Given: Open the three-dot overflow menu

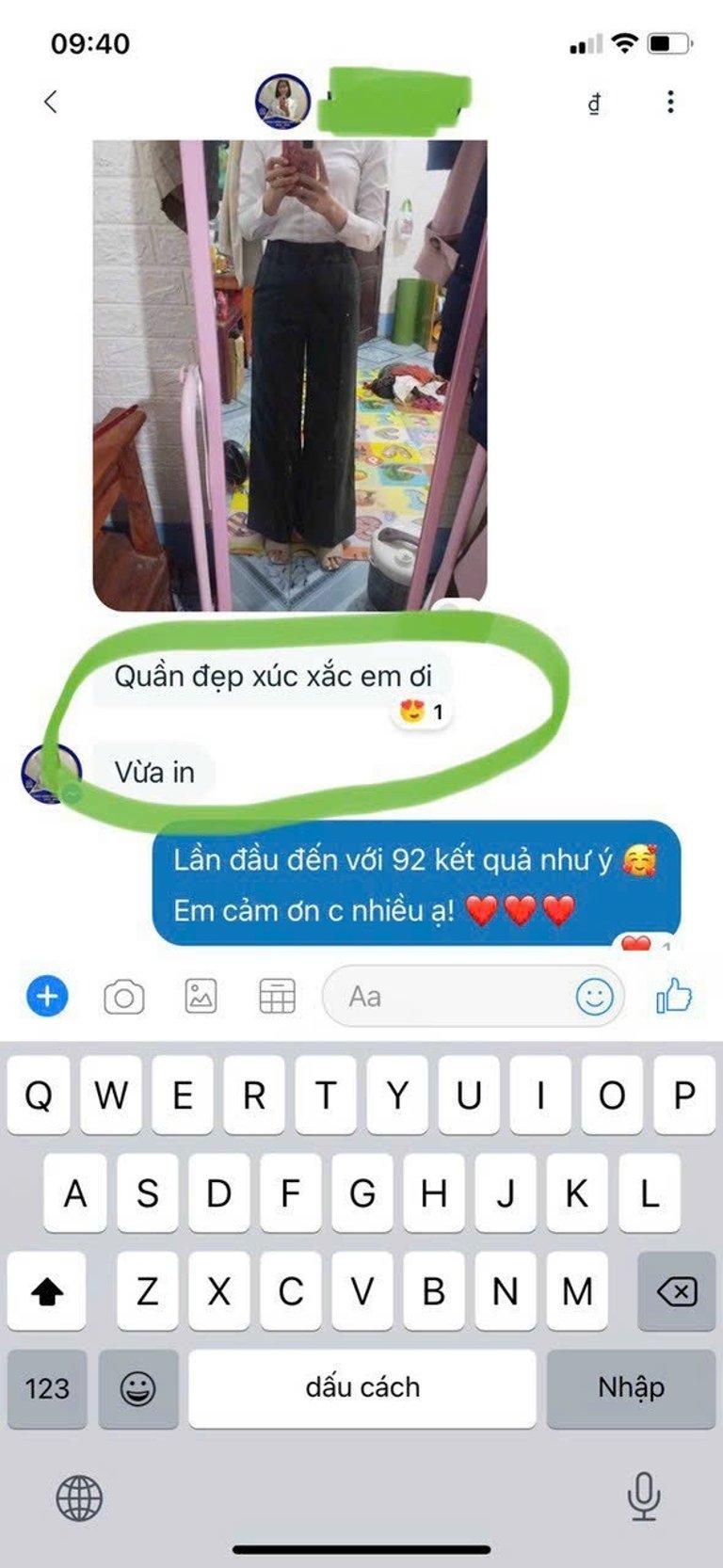Looking at the screenshot, I should (670, 102).
